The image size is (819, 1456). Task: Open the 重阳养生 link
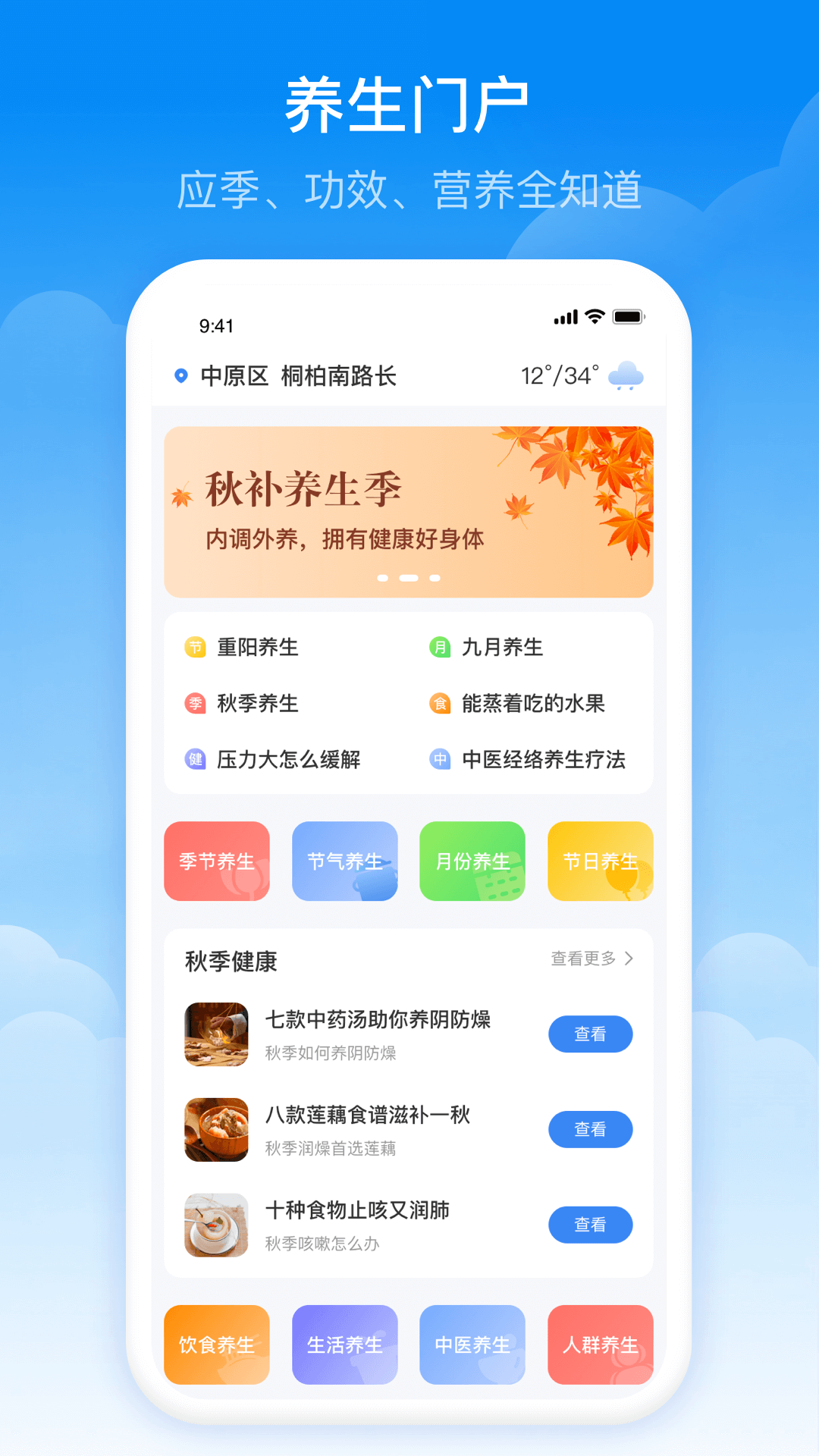pyautogui.click(x=258, y=647)
